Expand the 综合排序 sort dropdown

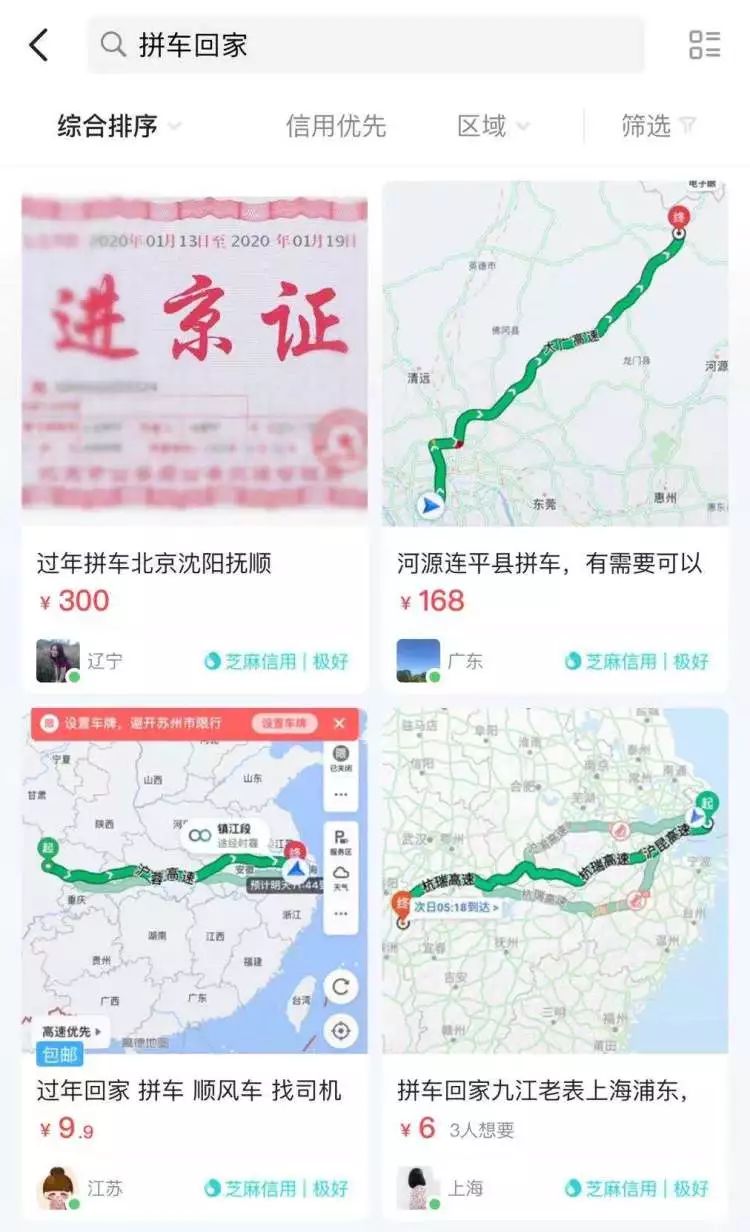[118, 126]
